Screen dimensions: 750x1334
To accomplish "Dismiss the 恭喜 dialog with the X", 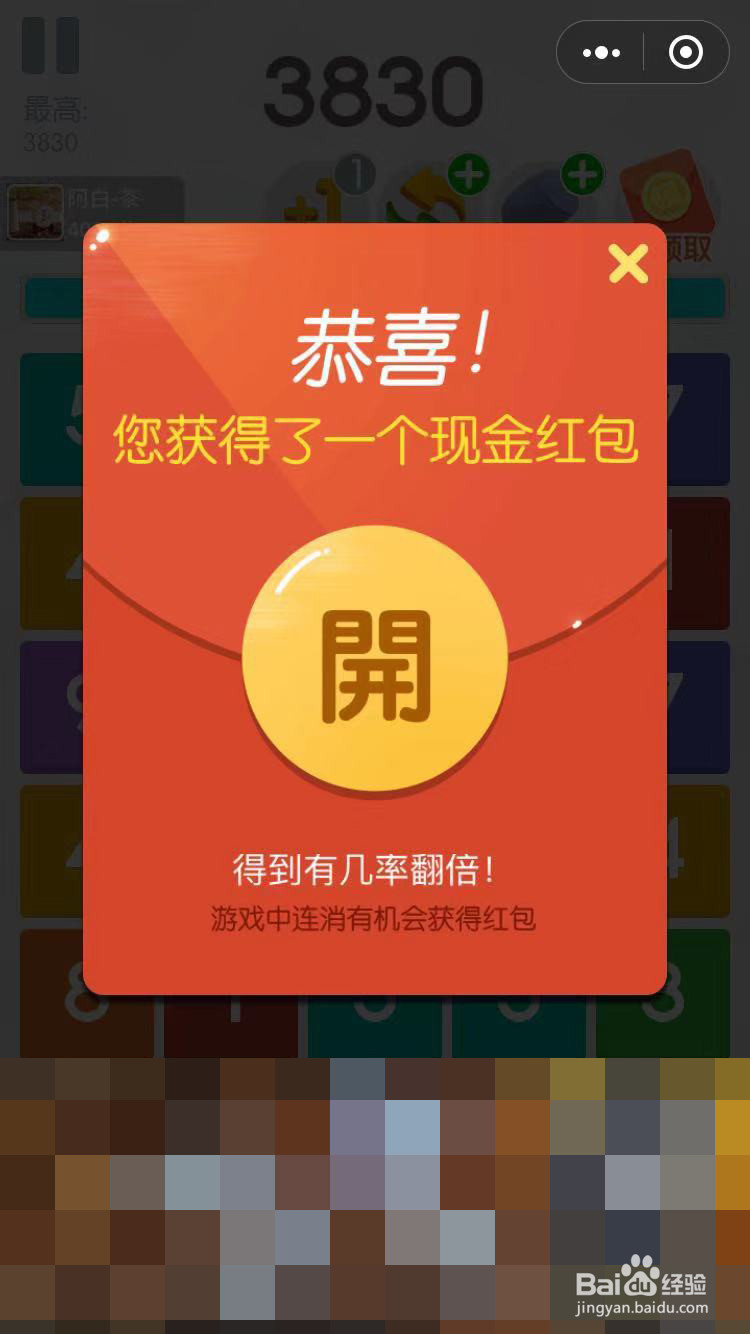I will 627,263.
